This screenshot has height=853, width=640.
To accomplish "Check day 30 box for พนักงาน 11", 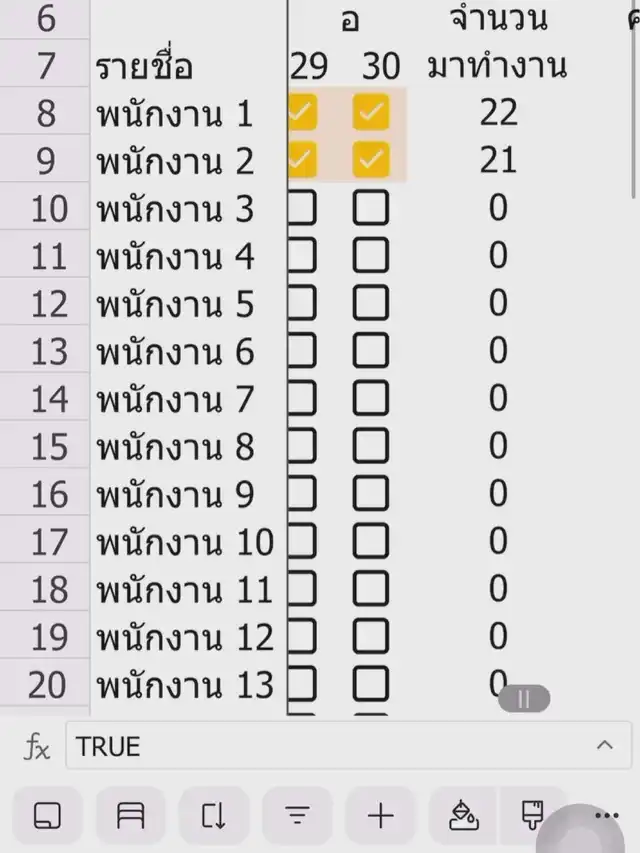I will [x=371, y=589].
